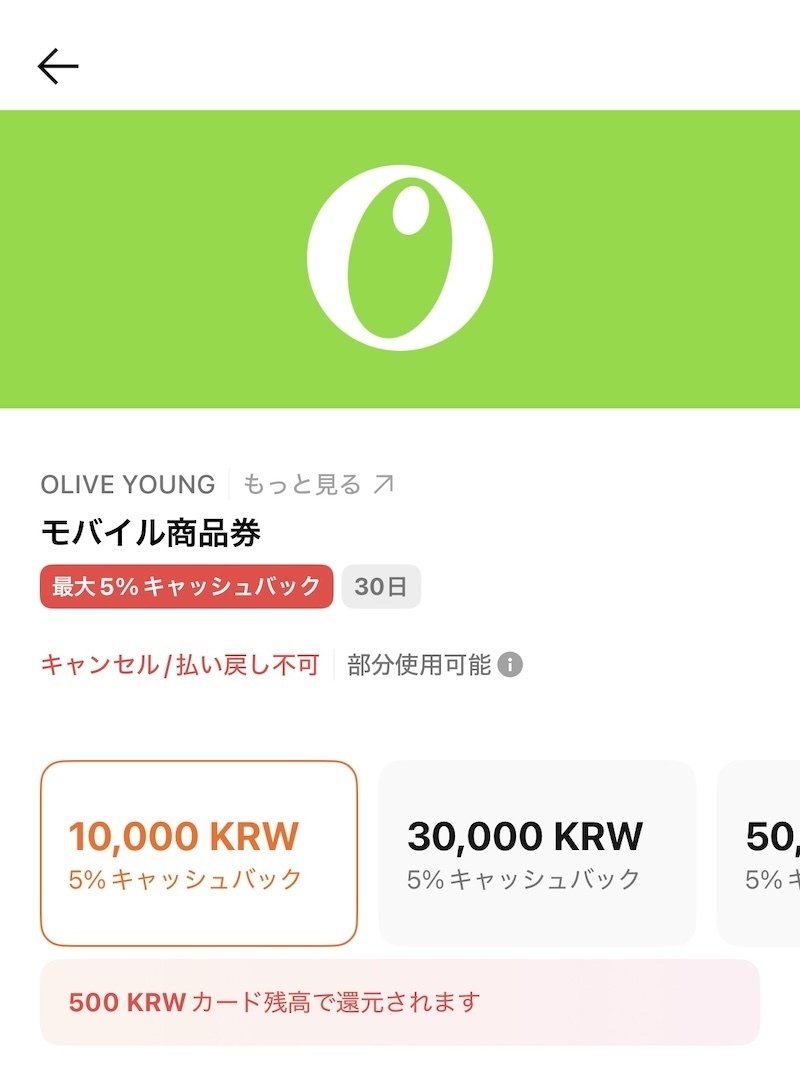Tap the back arrow at top left
This screenshot has height=1065, width=800.
pos(57,64)
